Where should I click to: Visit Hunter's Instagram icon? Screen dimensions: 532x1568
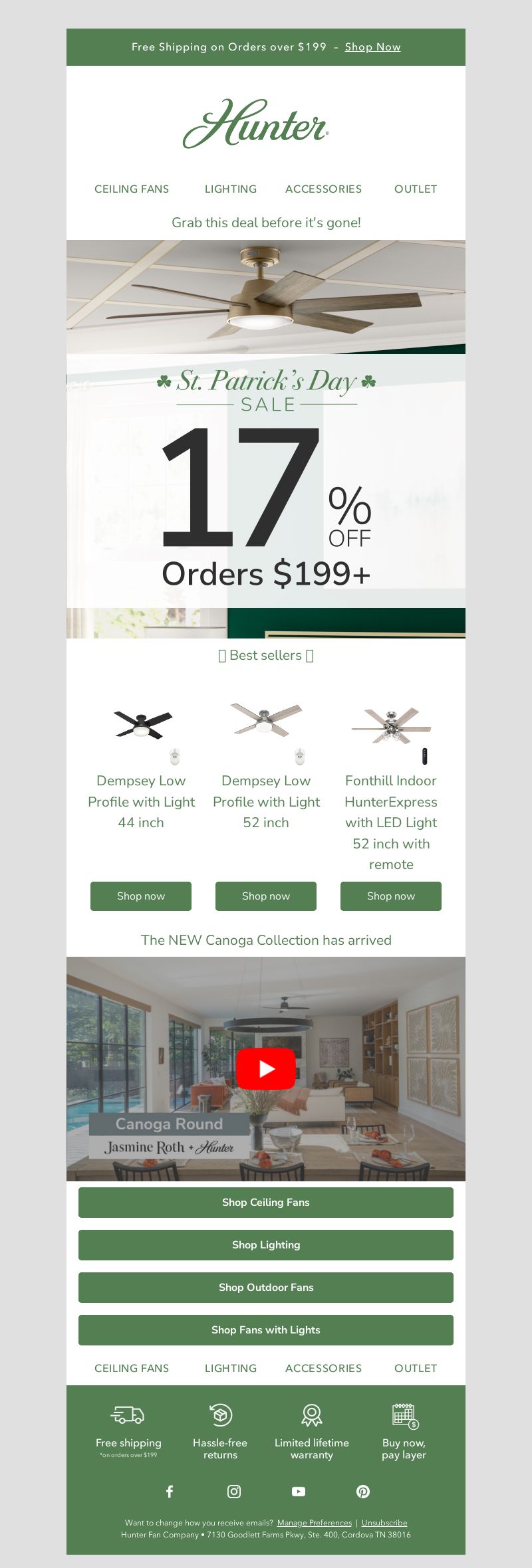pyautogui.click(x=234, y=1492)
